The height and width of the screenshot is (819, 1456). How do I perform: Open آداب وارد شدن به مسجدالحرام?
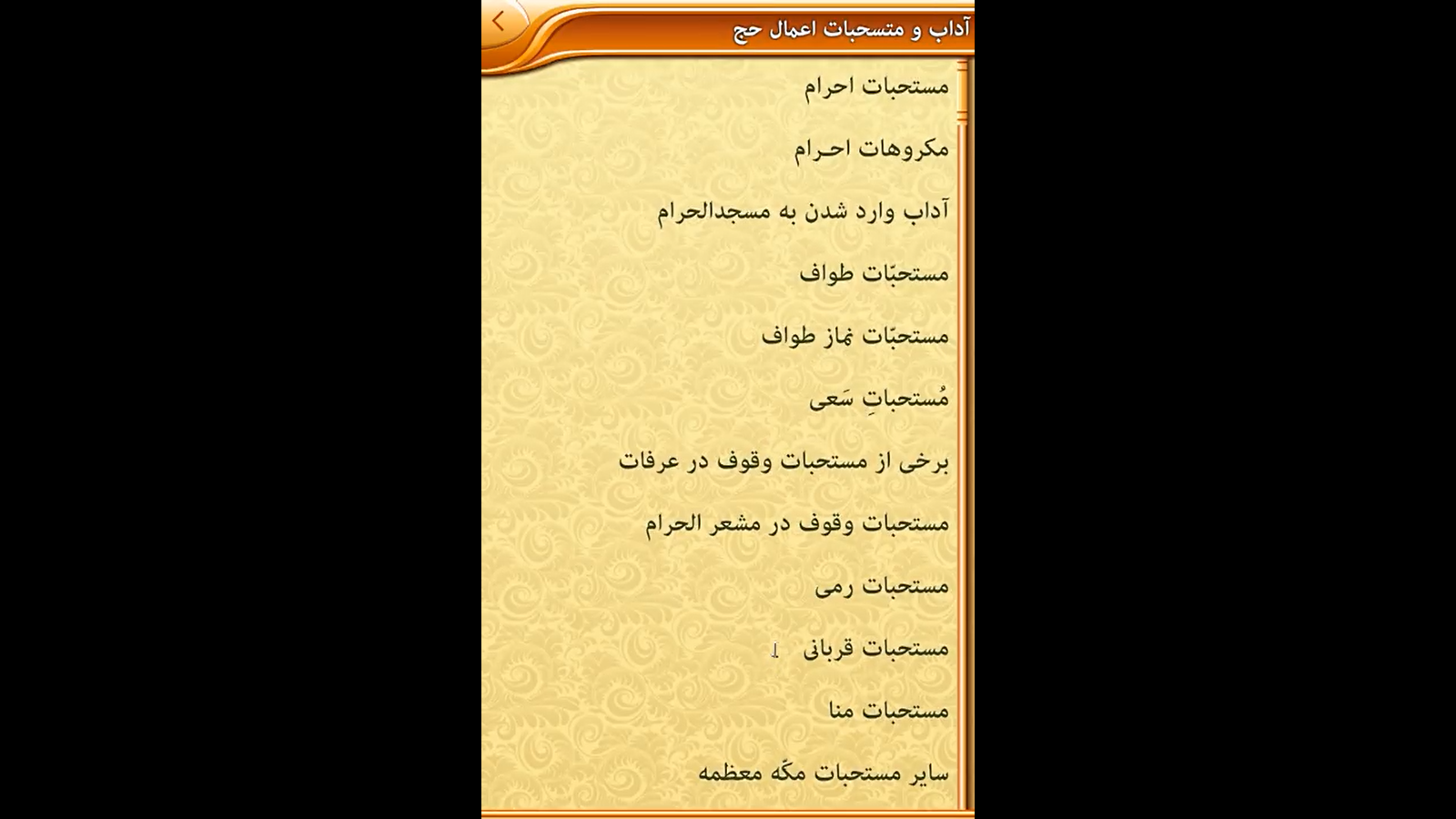(803, 212)
